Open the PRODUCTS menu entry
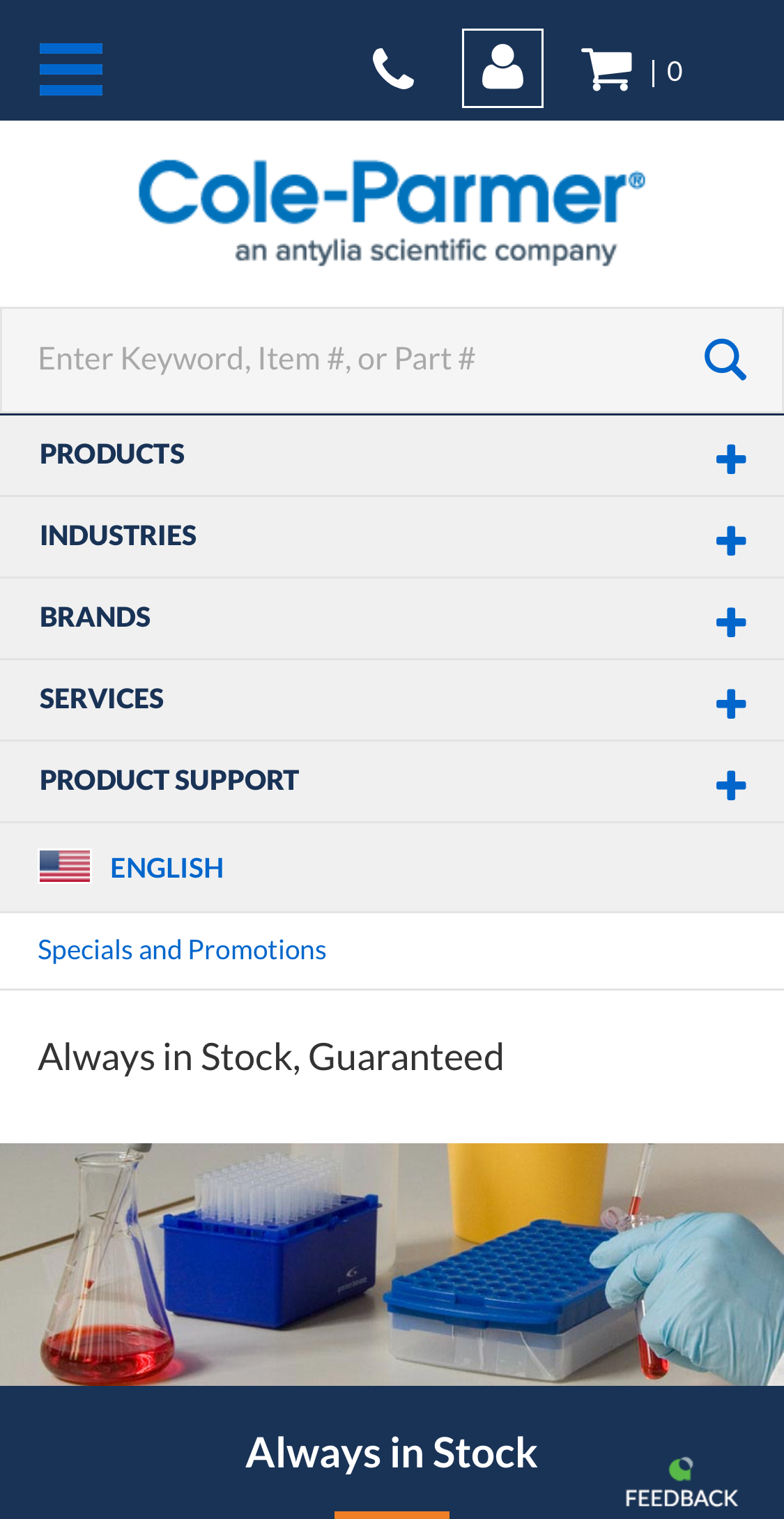 click(112, 454)
